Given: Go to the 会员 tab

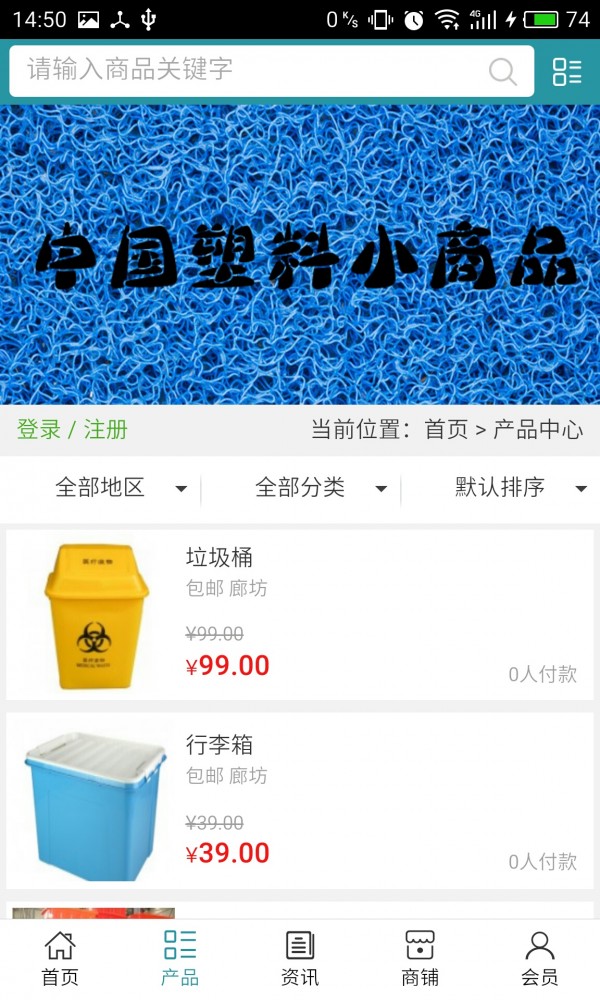Looking at the screenshot, I should (540, 958).
